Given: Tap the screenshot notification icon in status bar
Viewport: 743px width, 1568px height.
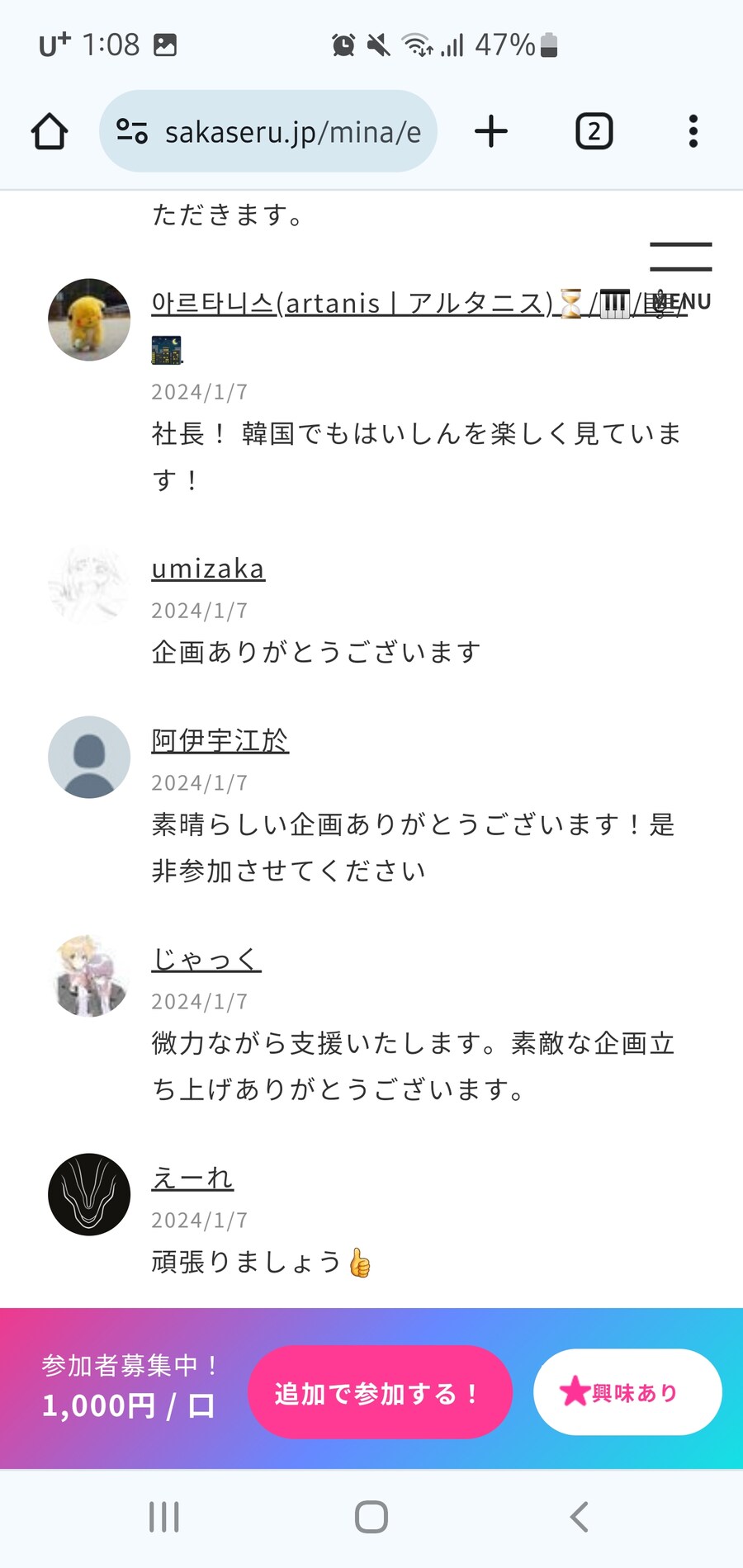Looking at the screenshot, I should (166, 45).
